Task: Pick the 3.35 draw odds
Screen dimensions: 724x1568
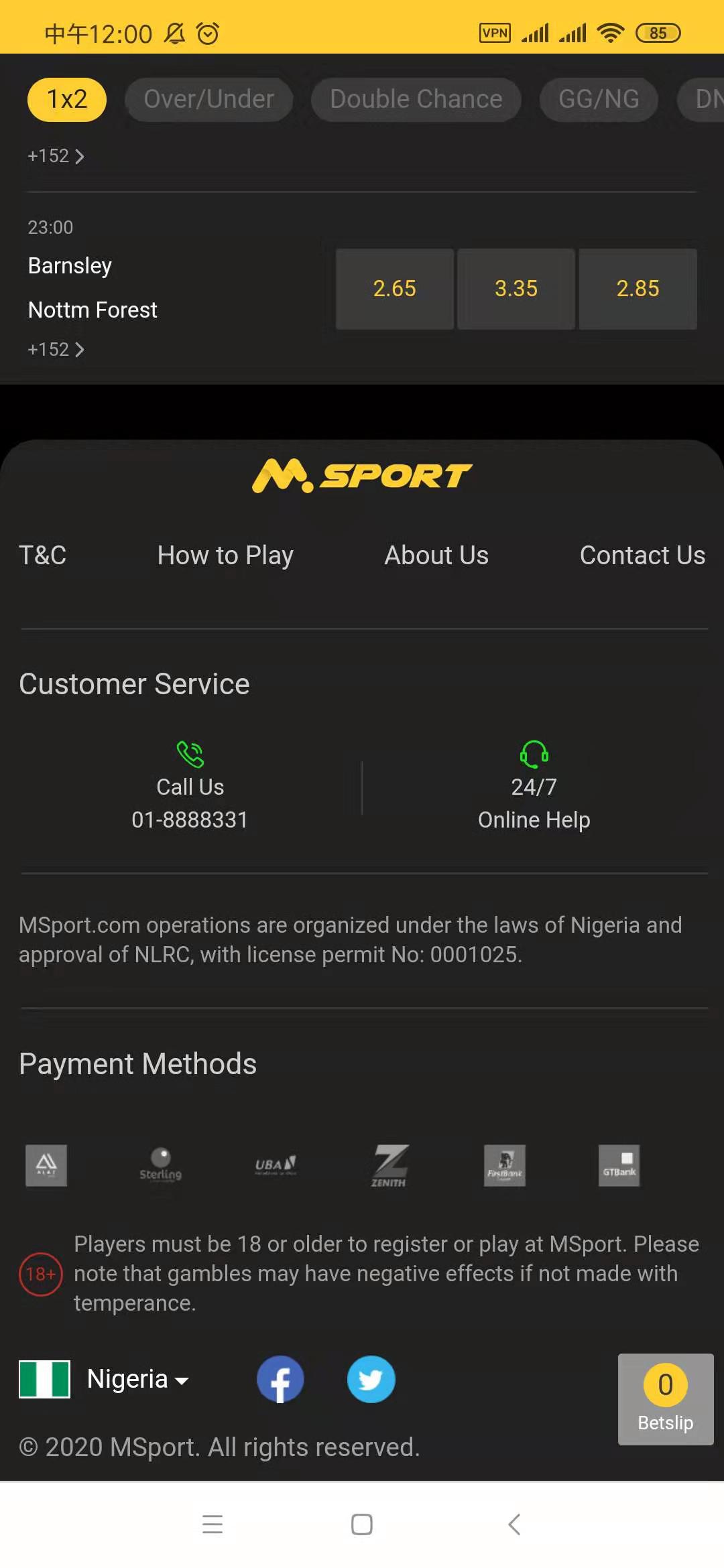Action: [x=516, y=289]
